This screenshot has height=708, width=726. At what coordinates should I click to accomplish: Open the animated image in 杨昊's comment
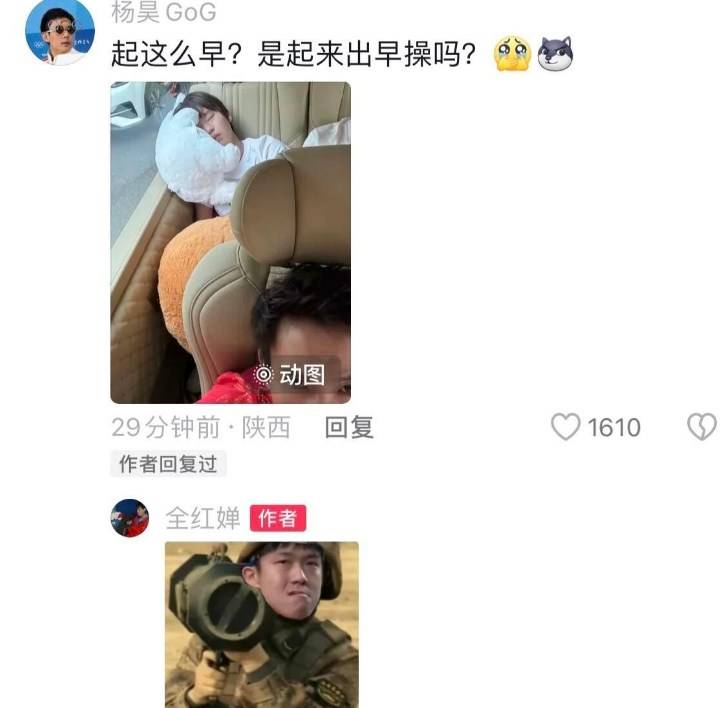tap(230, 242)
